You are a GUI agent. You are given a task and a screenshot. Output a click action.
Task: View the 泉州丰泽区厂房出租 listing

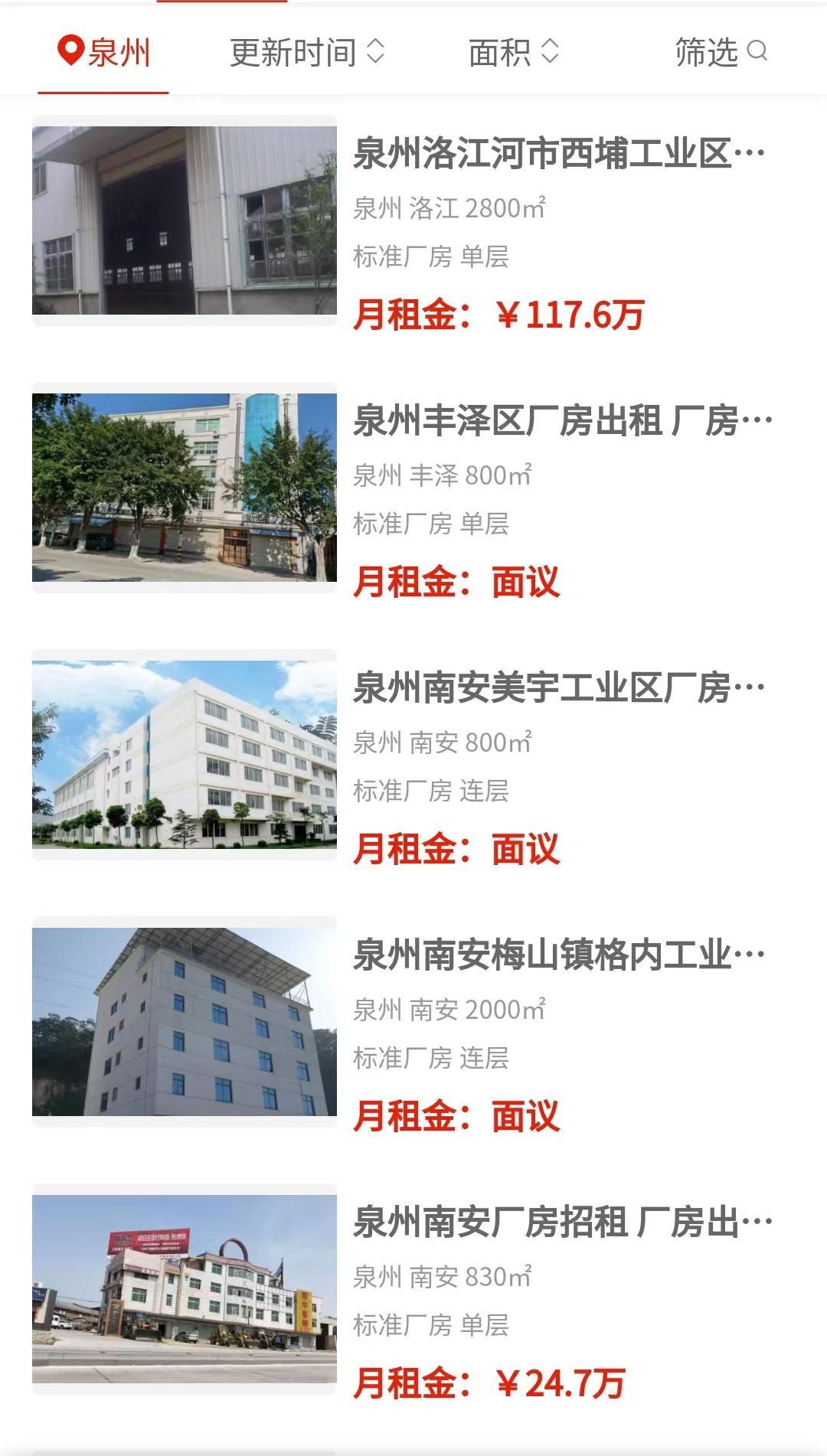[562, 421]
